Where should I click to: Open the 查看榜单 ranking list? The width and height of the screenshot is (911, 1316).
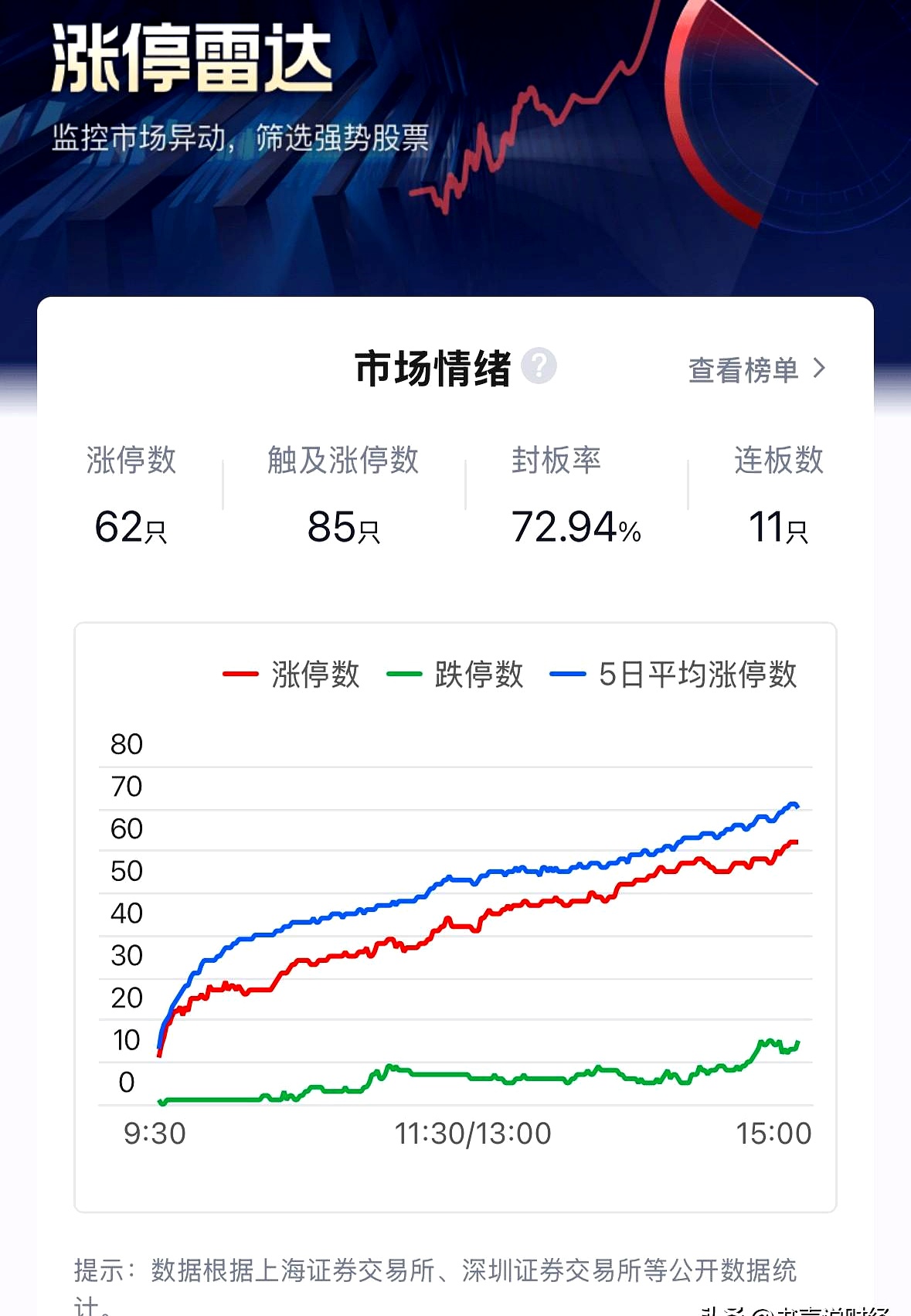click(x=744, y=370)
